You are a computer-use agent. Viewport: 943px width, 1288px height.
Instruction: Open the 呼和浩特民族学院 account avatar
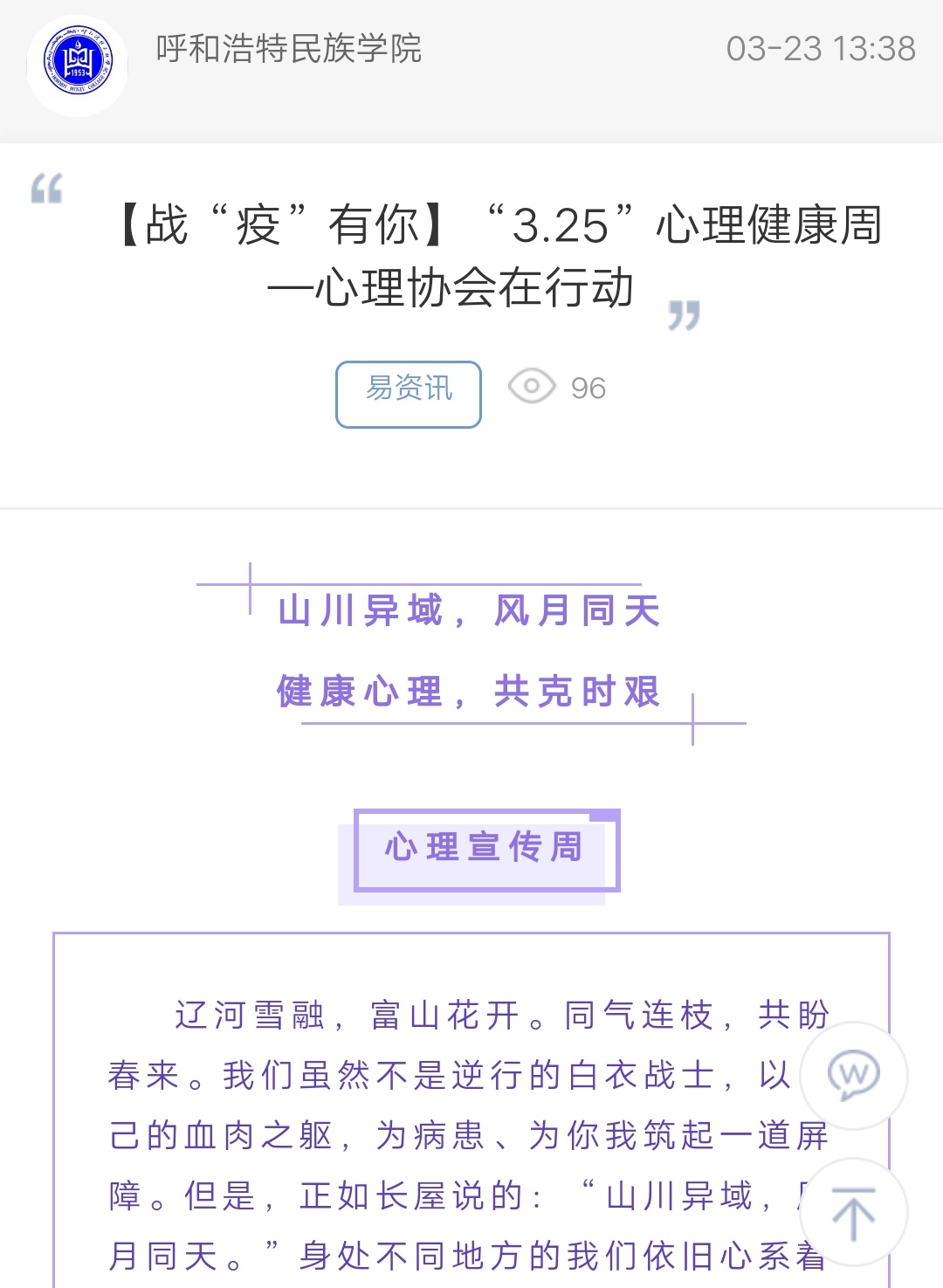coord(78,65)
